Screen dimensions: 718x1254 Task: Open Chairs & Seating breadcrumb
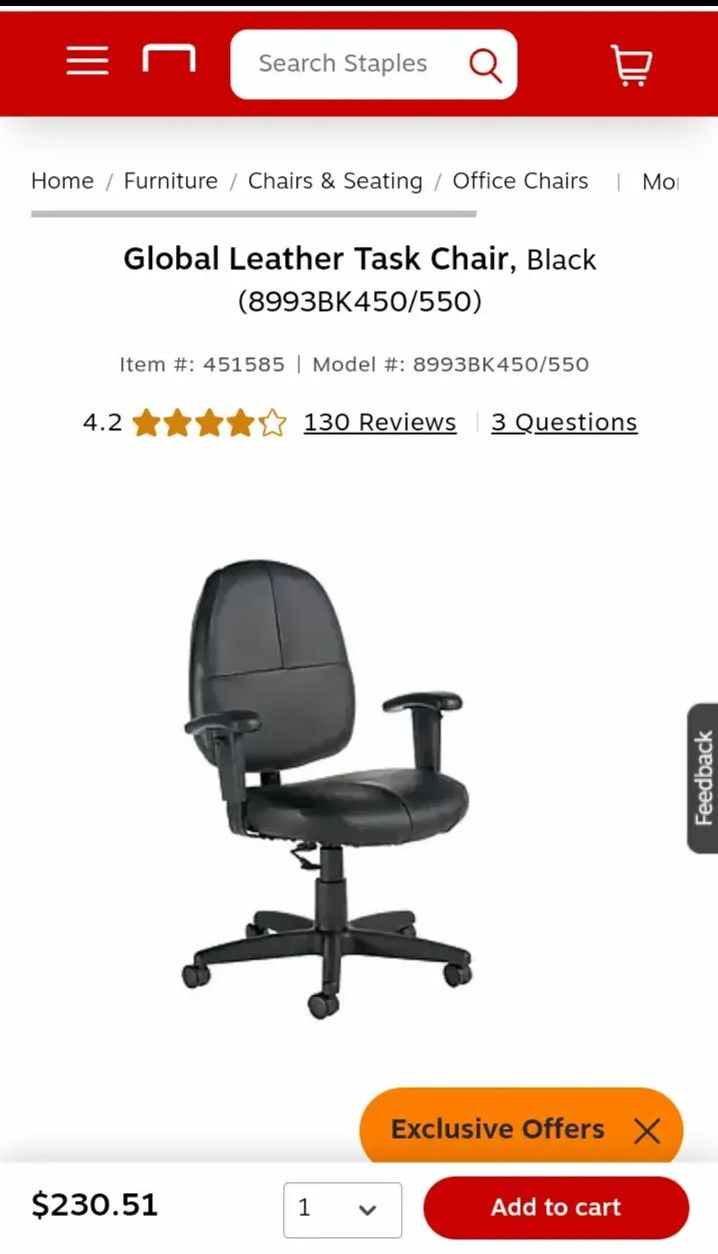click(x=335, y=181)
